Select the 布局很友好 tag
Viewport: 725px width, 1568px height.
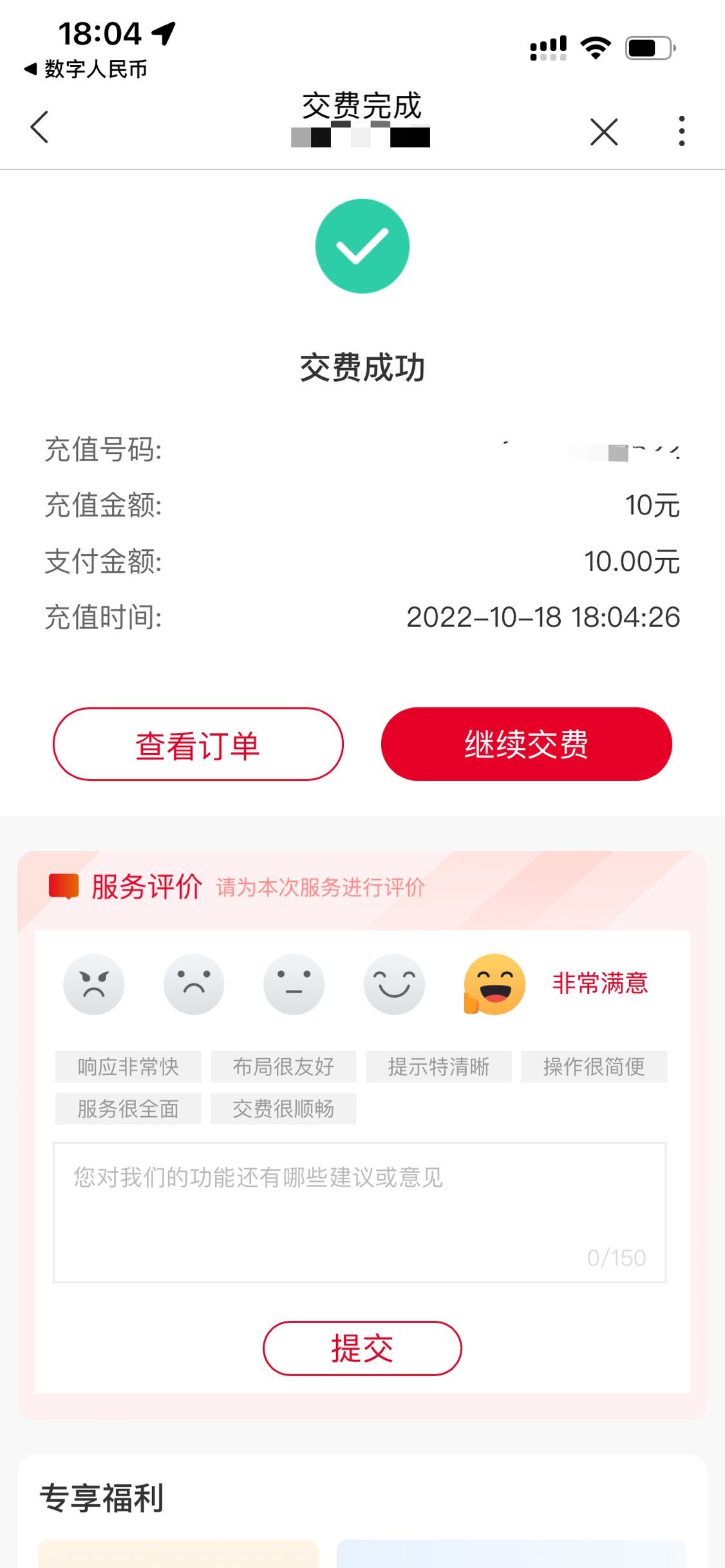pyautogui.click(x=283, y=1067)
